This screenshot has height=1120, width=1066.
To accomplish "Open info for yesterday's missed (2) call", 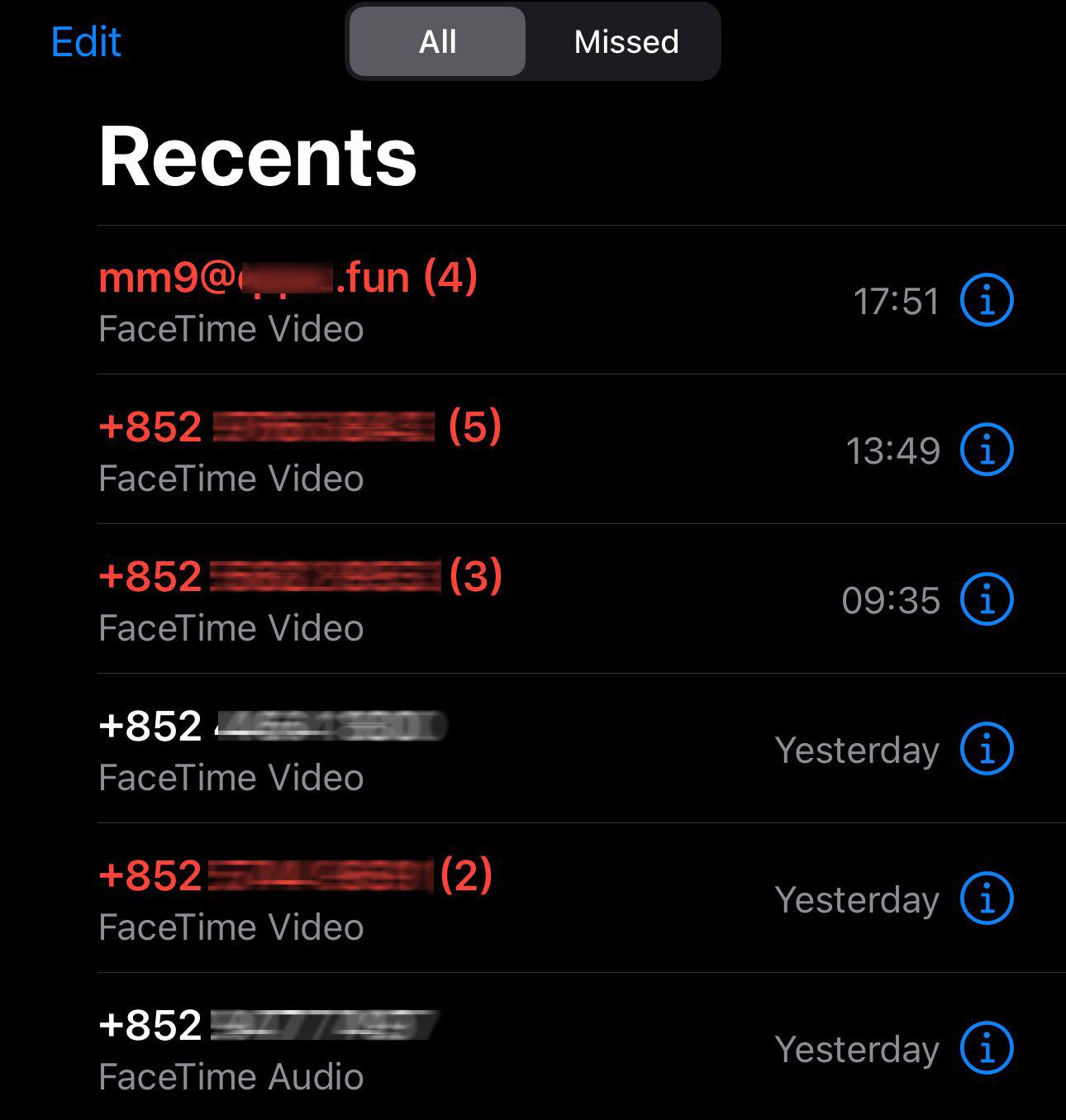I will (x=986, y=898).
